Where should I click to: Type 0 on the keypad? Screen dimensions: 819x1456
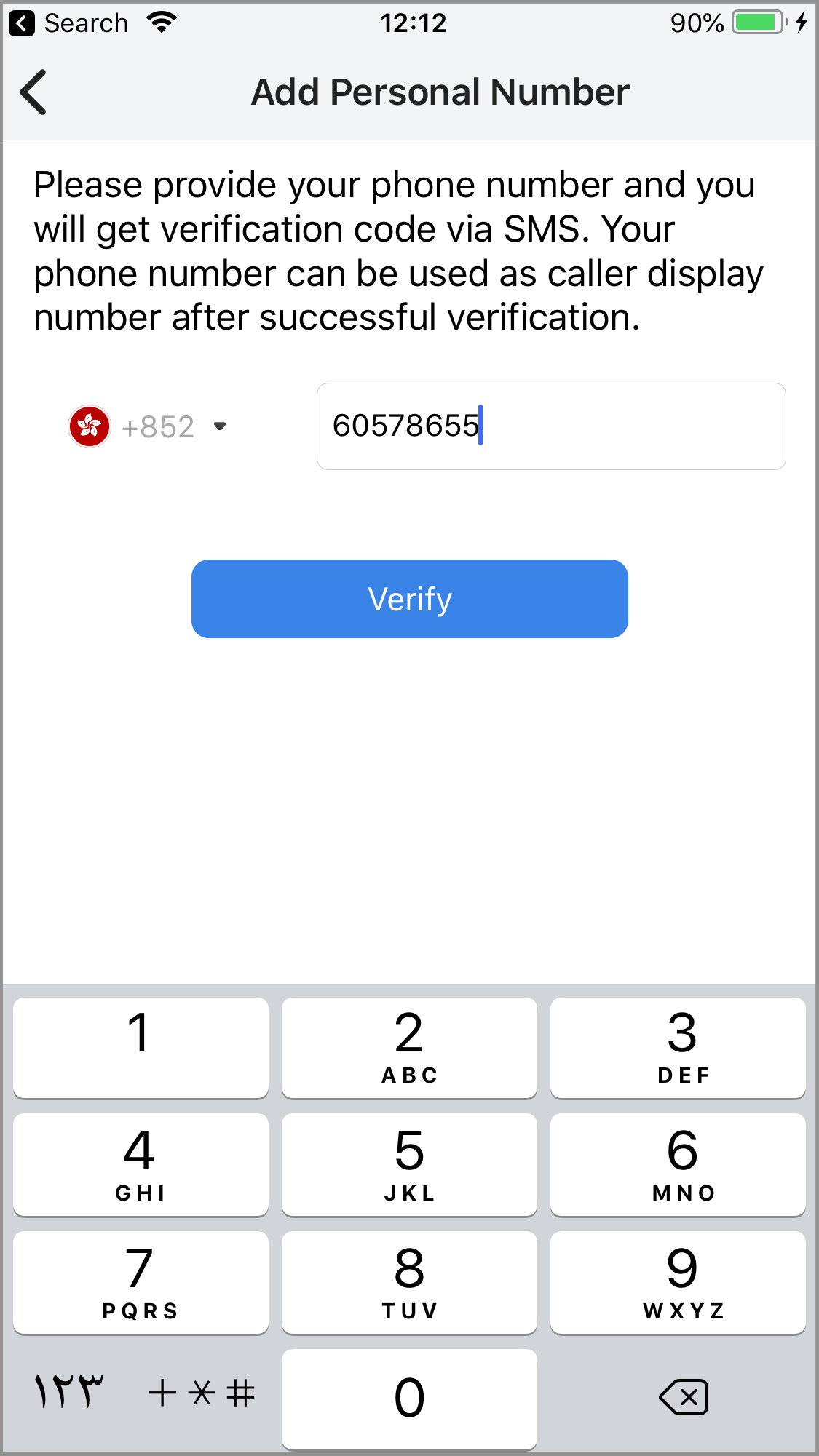coord(409,1397)
